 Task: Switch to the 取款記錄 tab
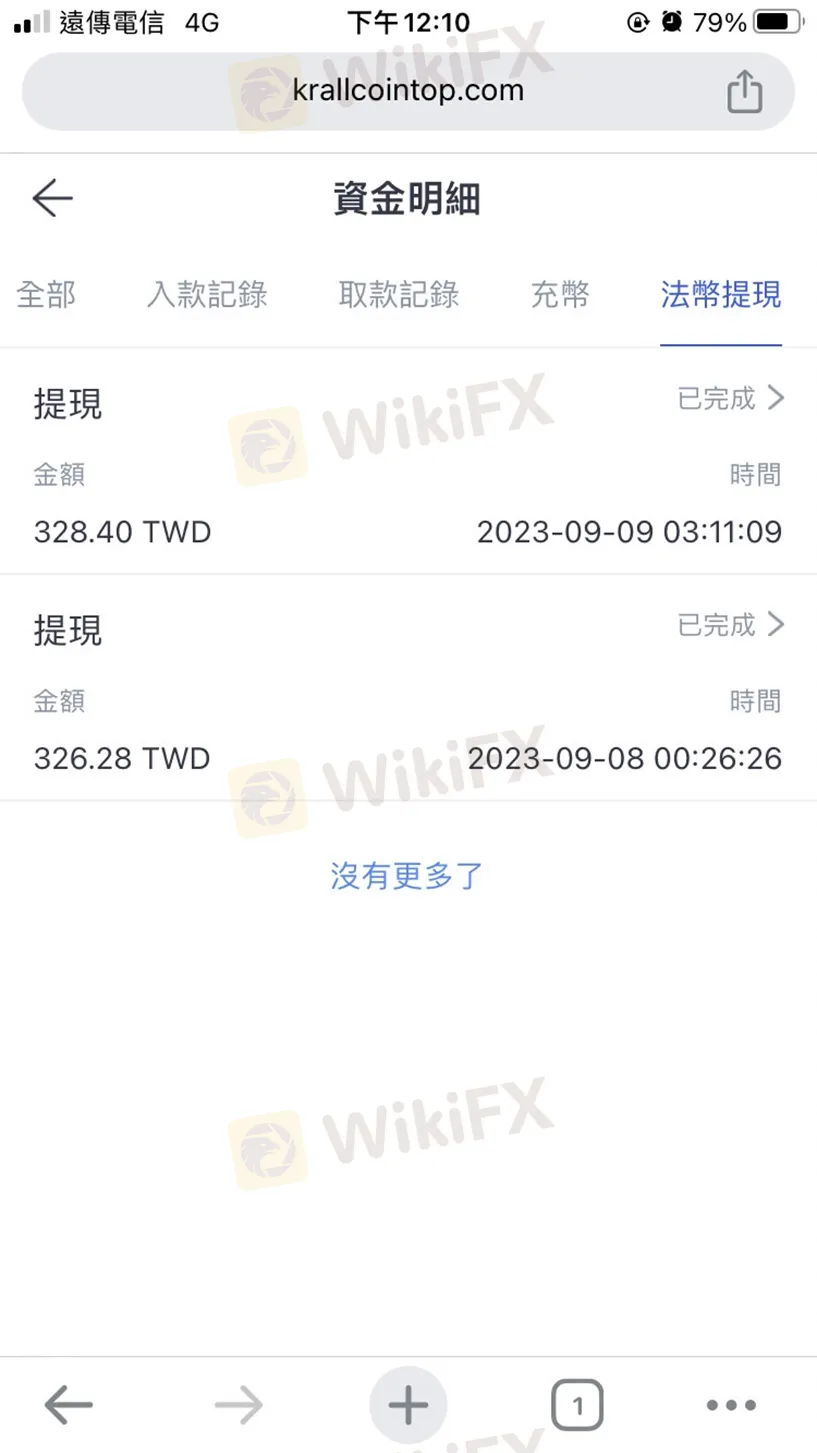(399, 295)
